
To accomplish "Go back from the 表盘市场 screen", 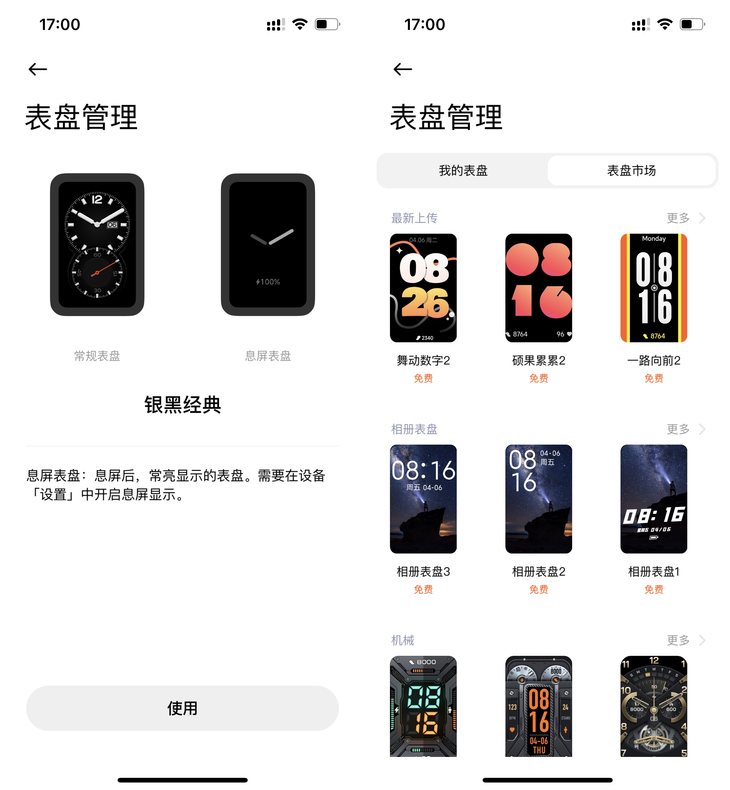I will [x=403, y=69].
